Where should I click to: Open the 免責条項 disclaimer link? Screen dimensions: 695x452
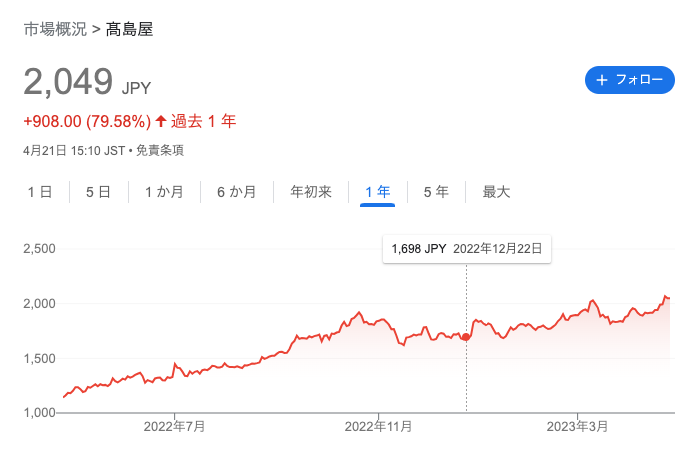point(160,150)
